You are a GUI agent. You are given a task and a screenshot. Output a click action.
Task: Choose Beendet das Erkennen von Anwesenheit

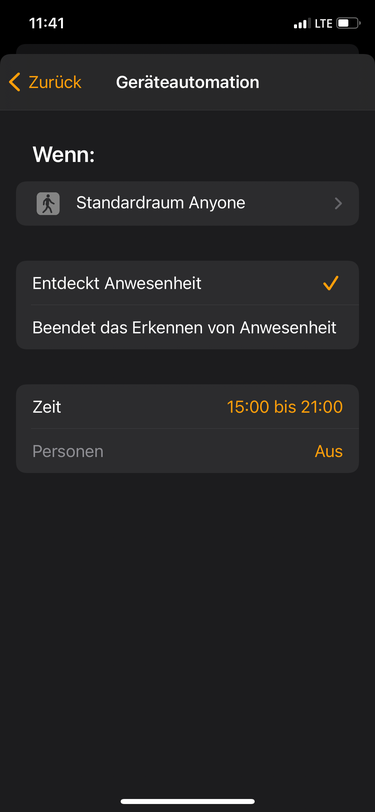tap(188, 327)
